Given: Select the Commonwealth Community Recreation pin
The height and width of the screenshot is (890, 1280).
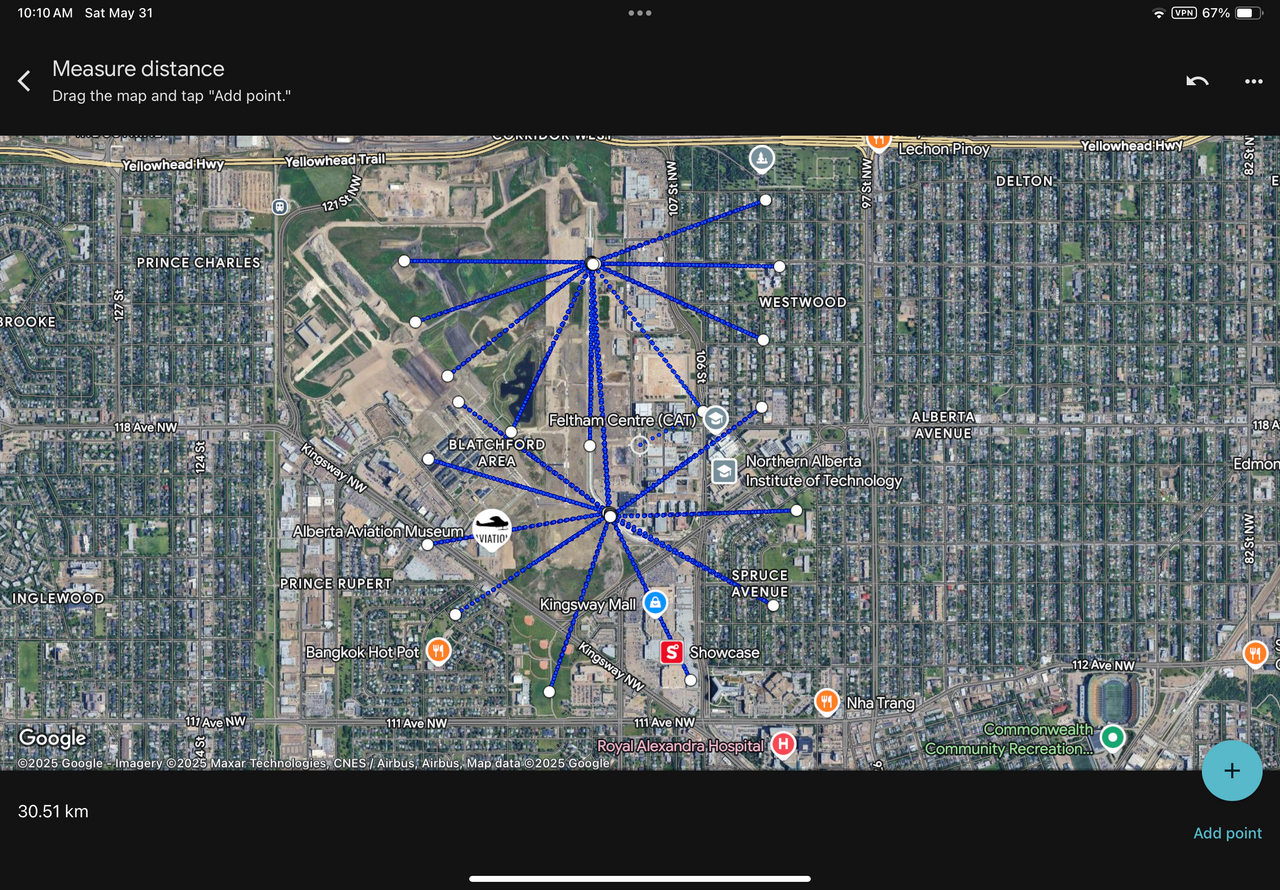Looking at the screenshot, I should click(x=1112, y=738).
